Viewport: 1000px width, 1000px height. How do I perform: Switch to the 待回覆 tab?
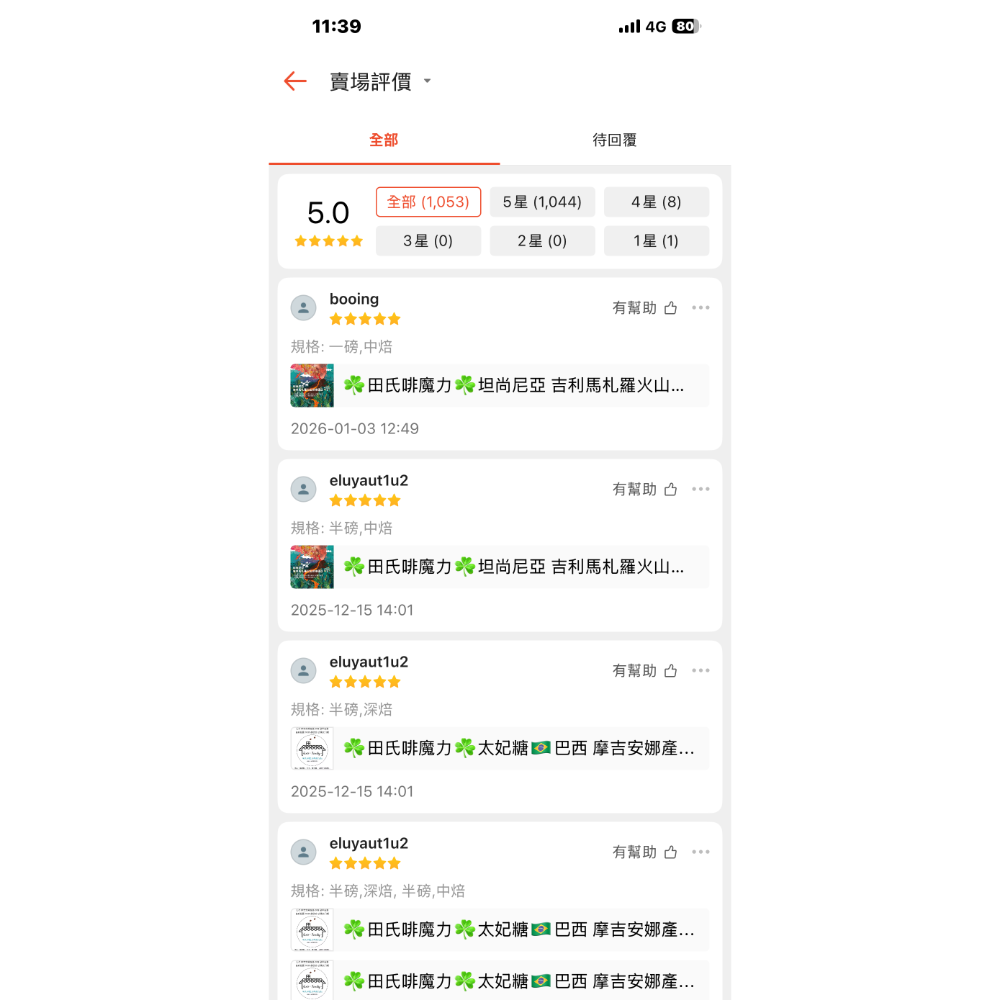click(614, 140)
